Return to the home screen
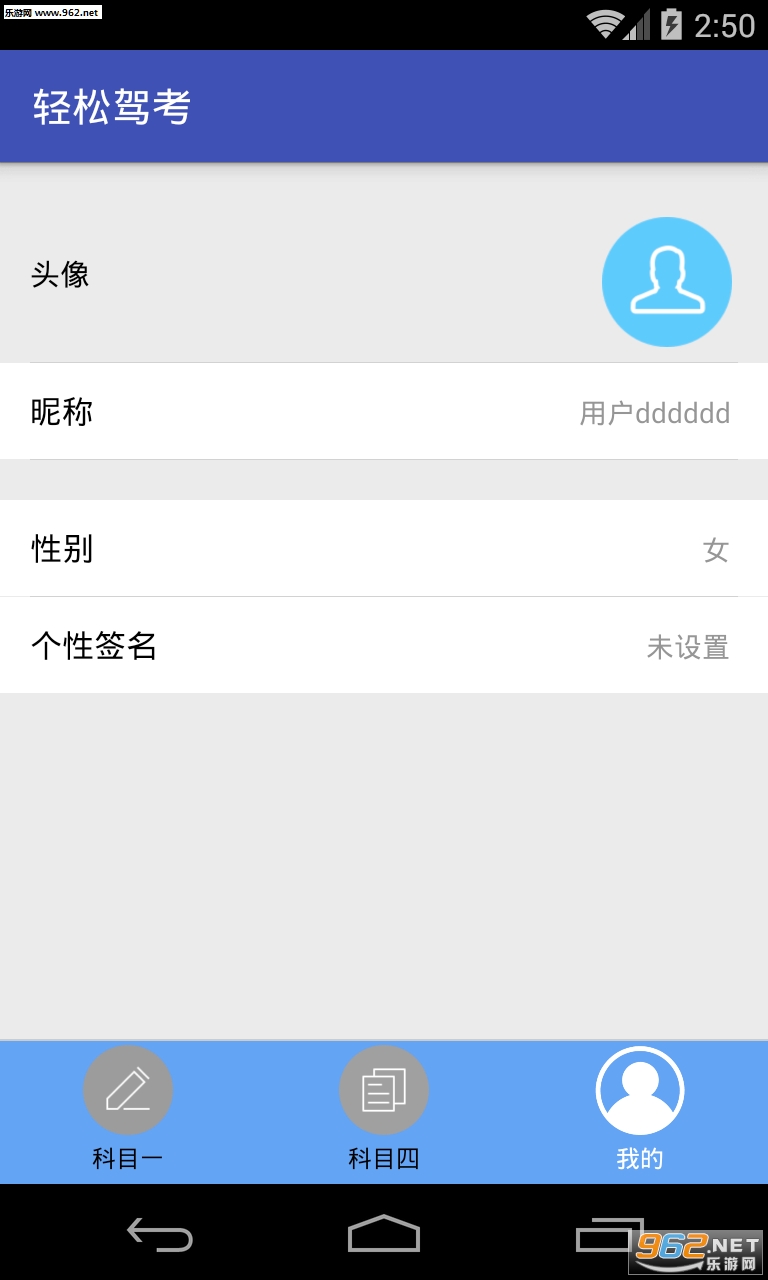This screenshot has width=768, height=1280. click(384, 1234)
